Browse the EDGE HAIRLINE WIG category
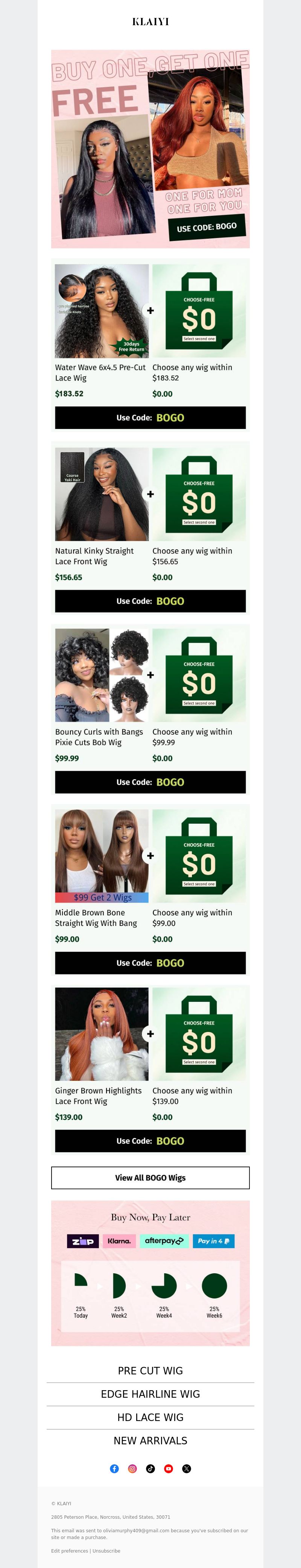 tap(150, 1394)
